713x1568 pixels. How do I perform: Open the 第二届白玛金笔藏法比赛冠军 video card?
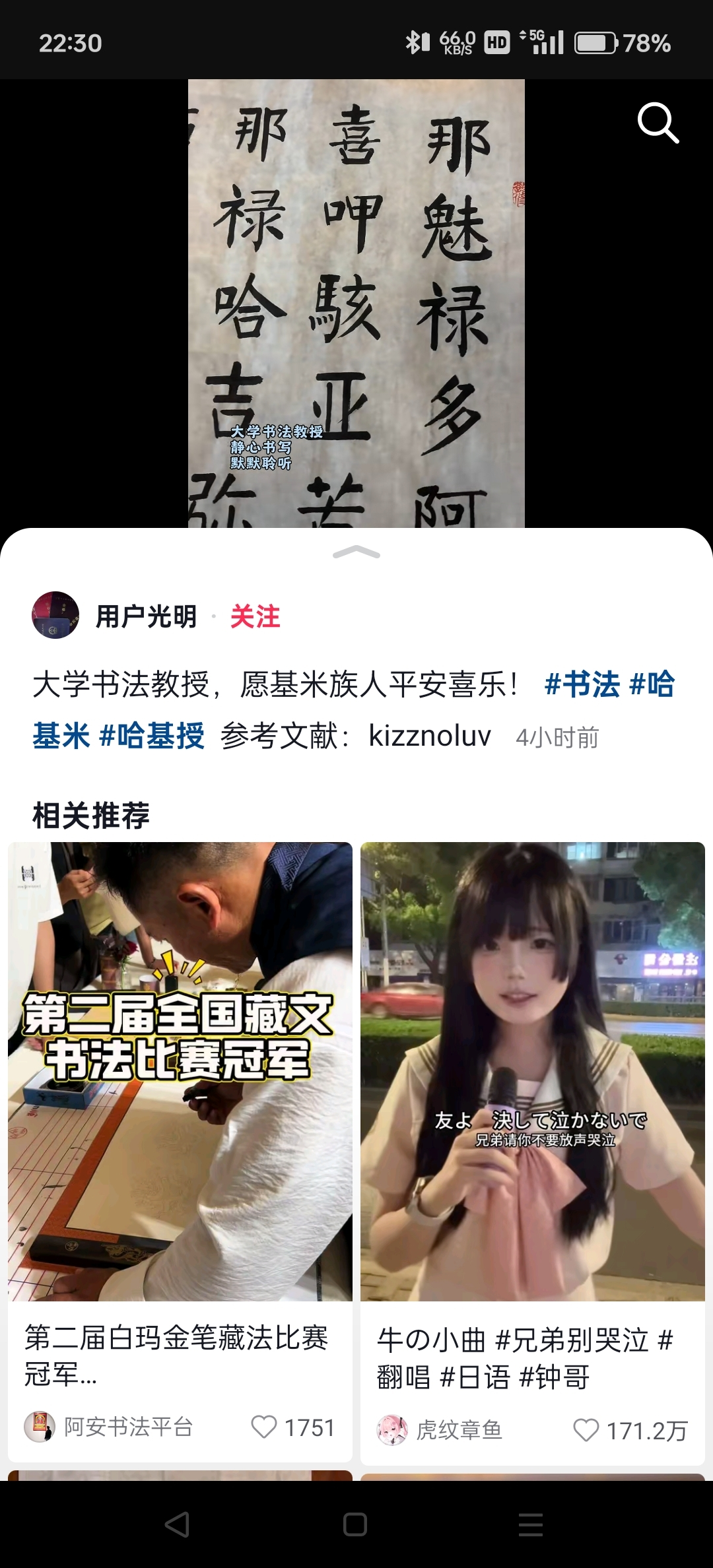[x=180, y=1070]
